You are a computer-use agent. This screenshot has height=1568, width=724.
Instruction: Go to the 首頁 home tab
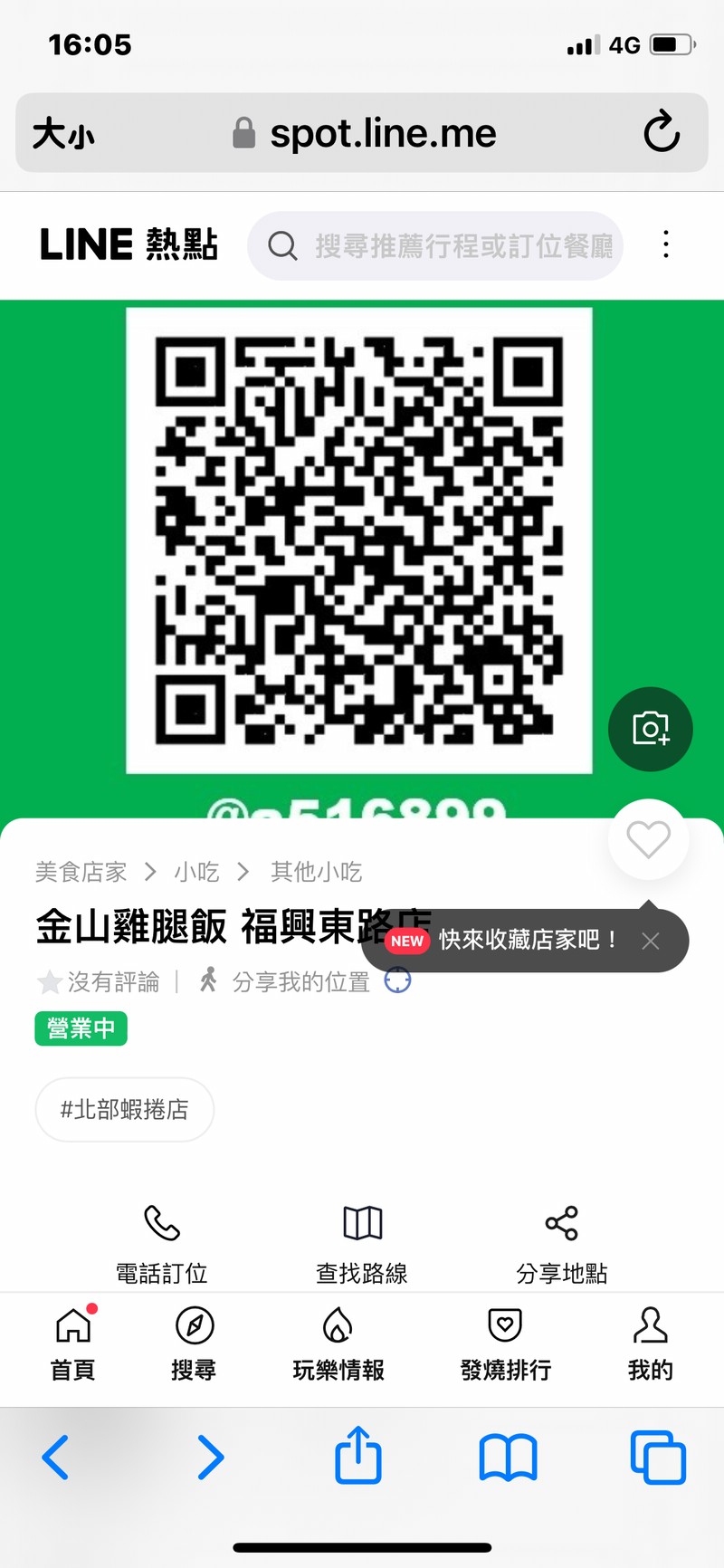(73, 1343)
